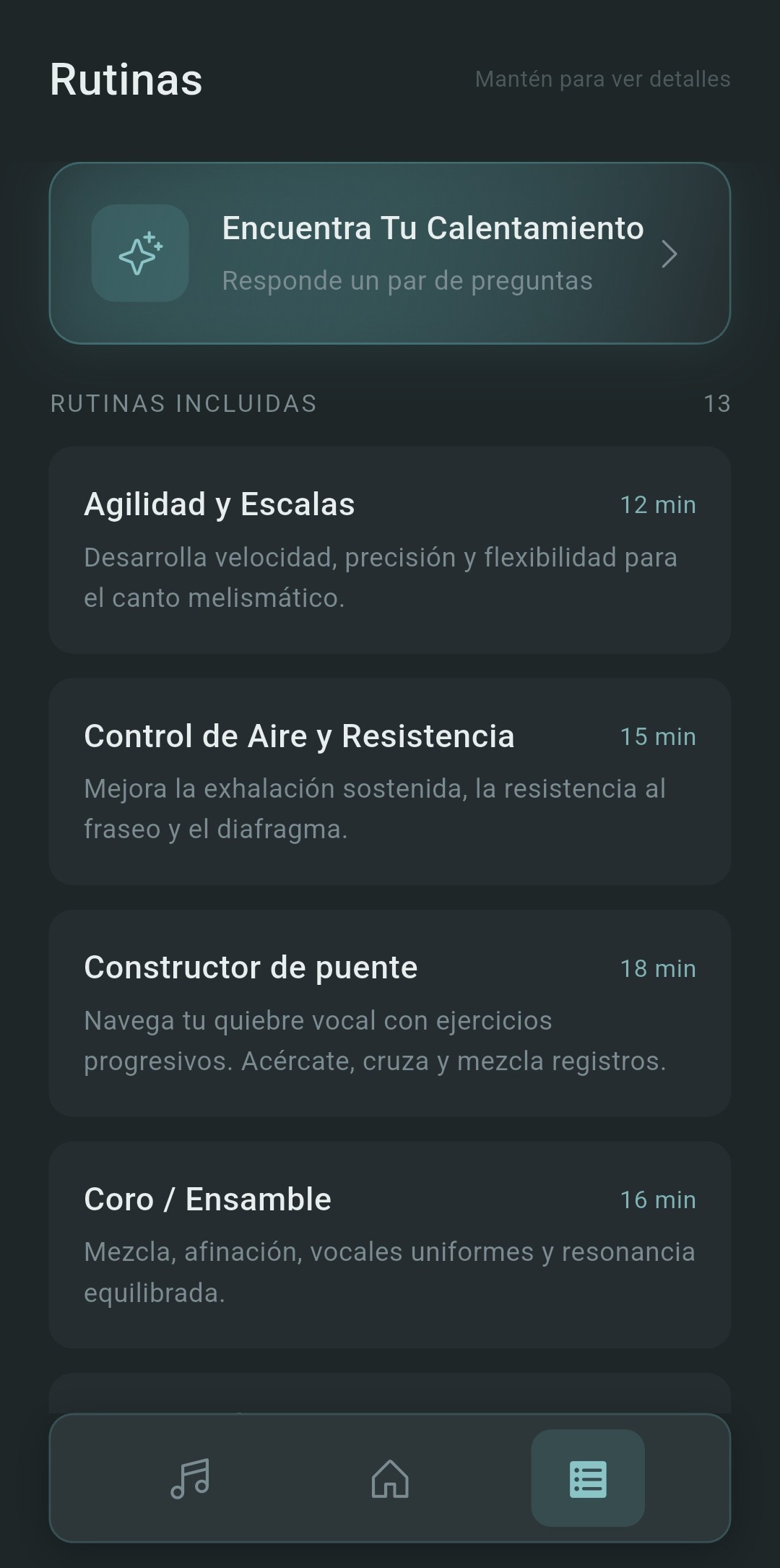Open the 'Coro / Ensamble' routine

[390, 1243]
